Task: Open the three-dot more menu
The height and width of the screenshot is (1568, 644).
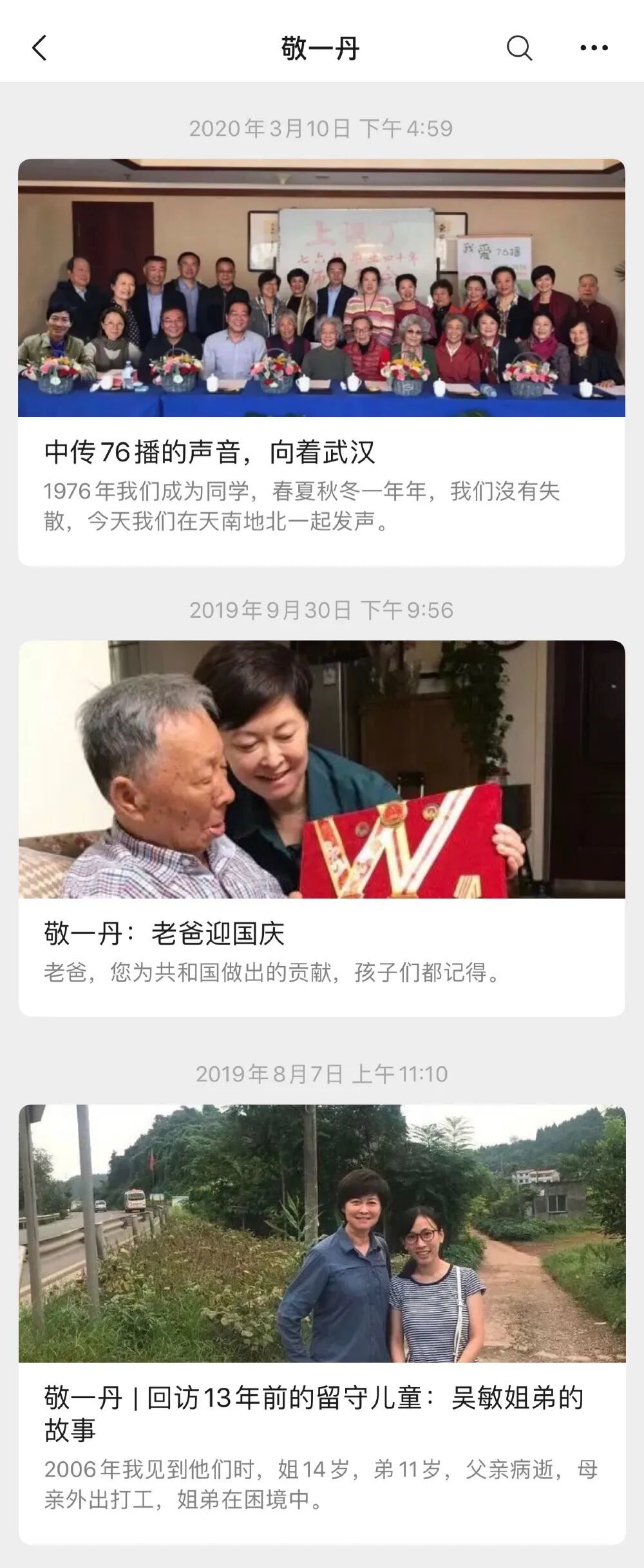Action: click(x=594, y=48)
